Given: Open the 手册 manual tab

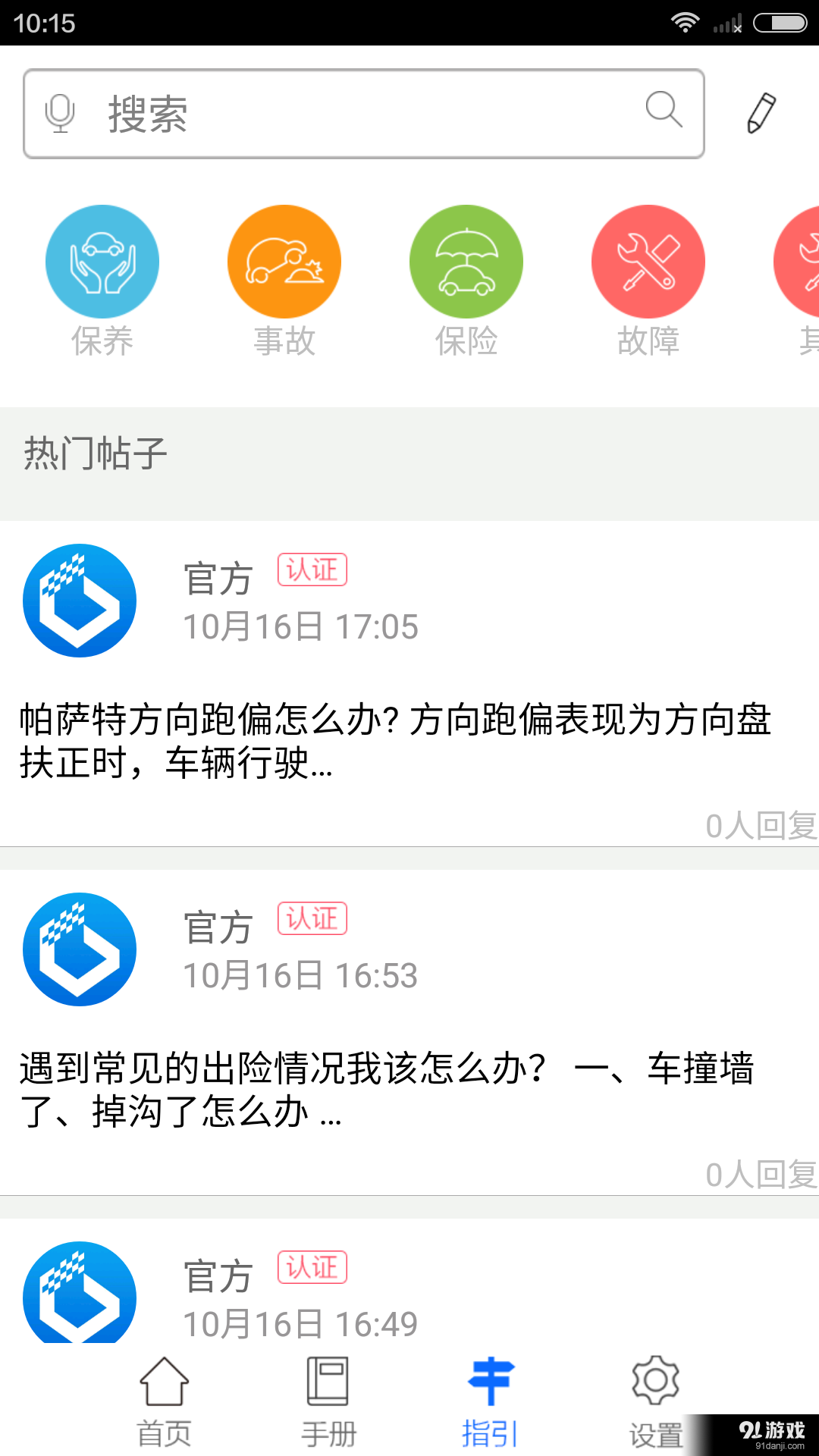Looking at the screenshot, I should [328, 1401].
